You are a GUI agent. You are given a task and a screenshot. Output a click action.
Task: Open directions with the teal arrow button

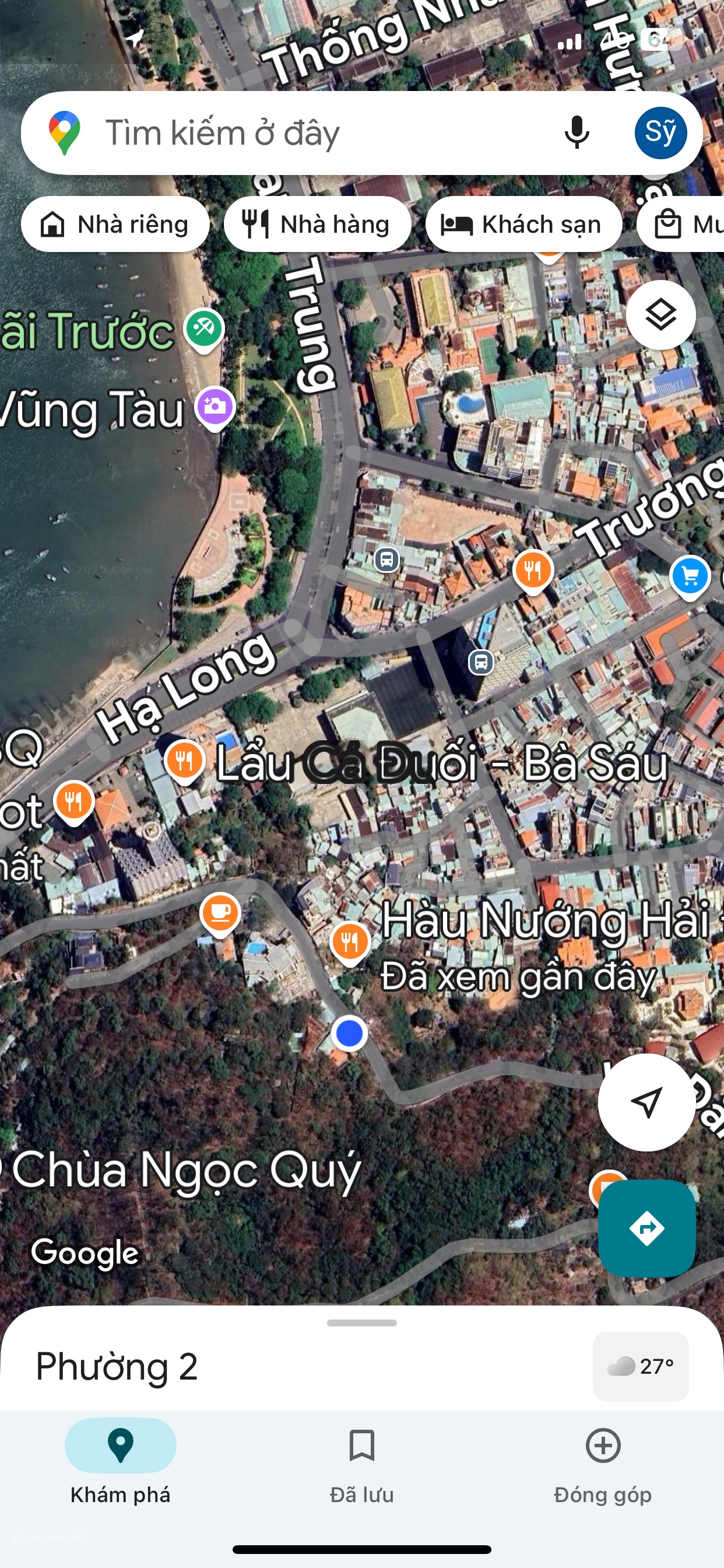click(646, 1228)
